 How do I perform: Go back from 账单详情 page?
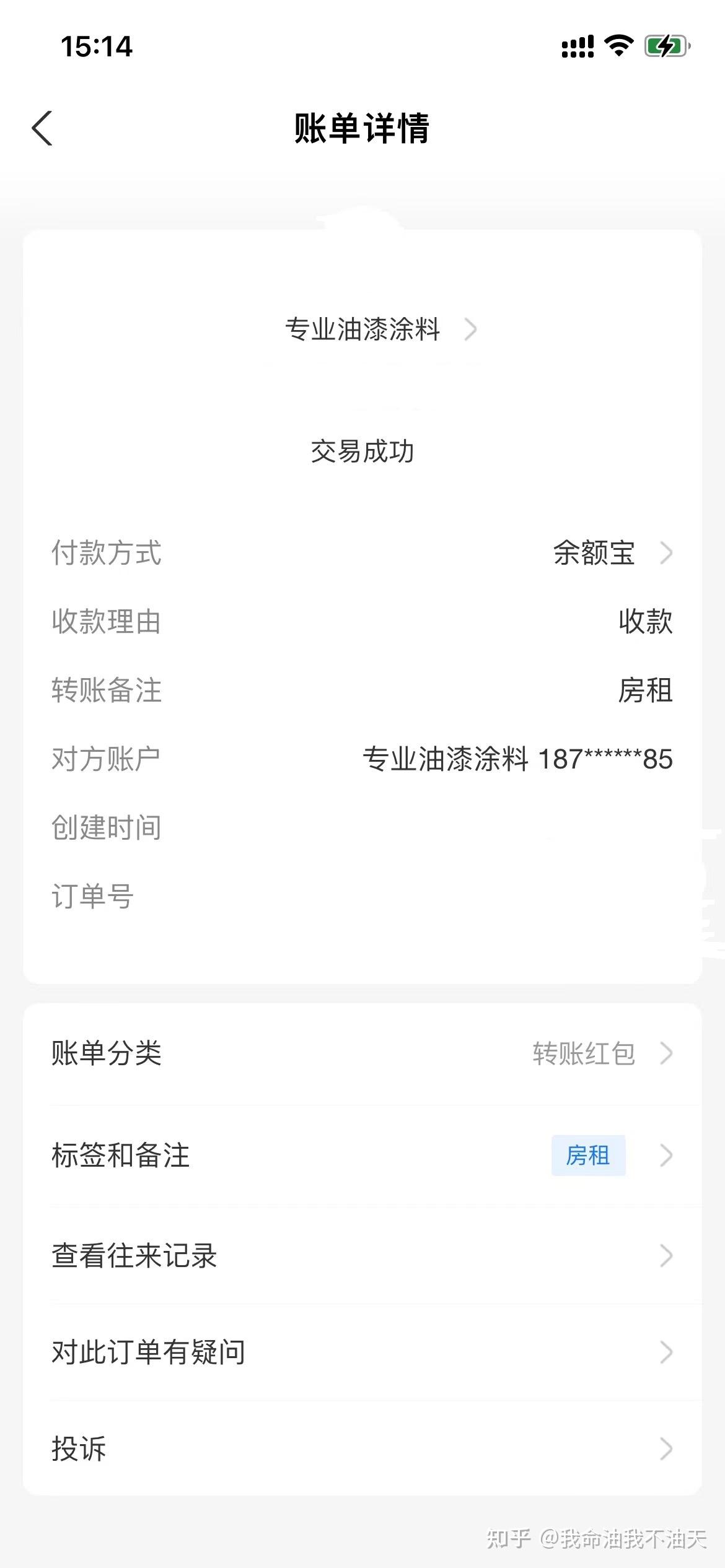[x=42, y=129]
